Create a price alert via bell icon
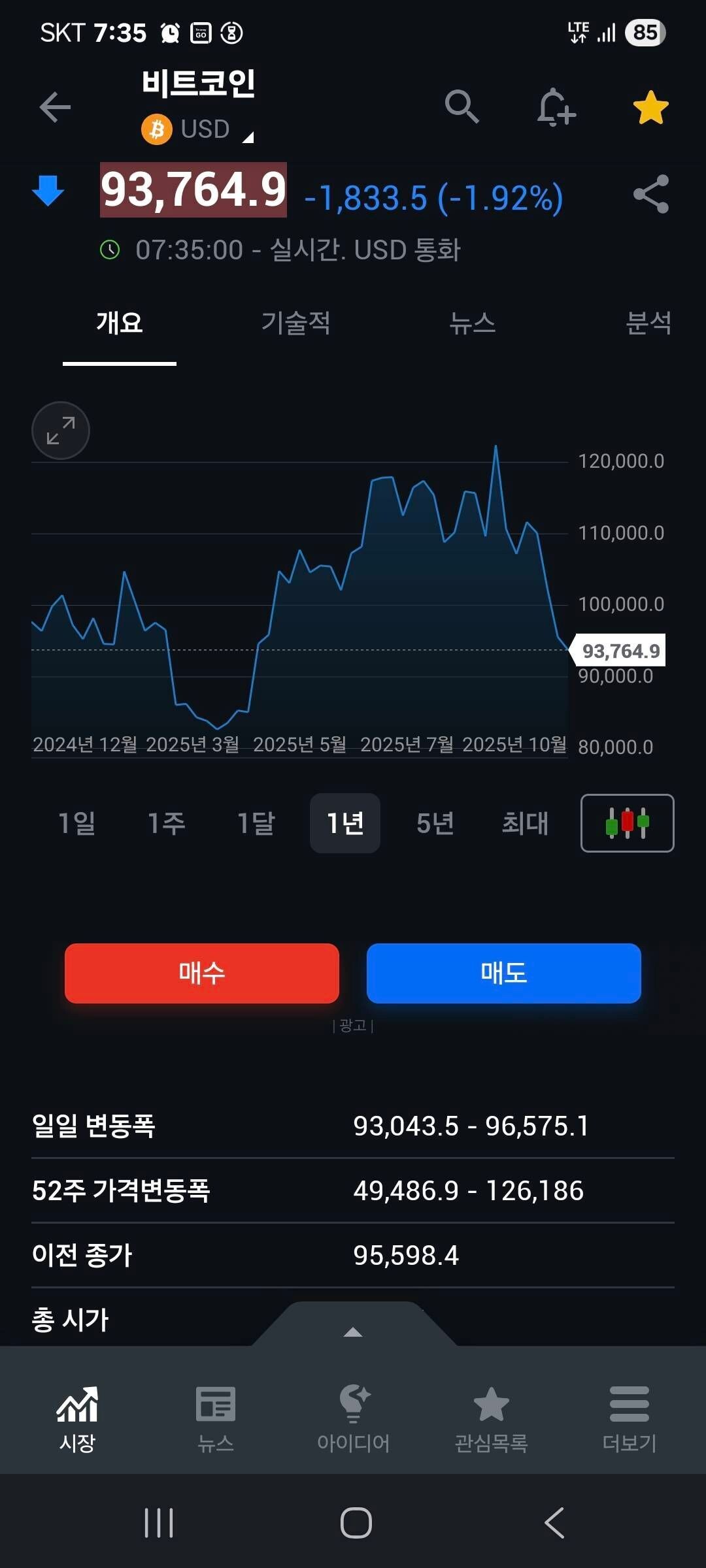706x1568 pixels. 556,108
